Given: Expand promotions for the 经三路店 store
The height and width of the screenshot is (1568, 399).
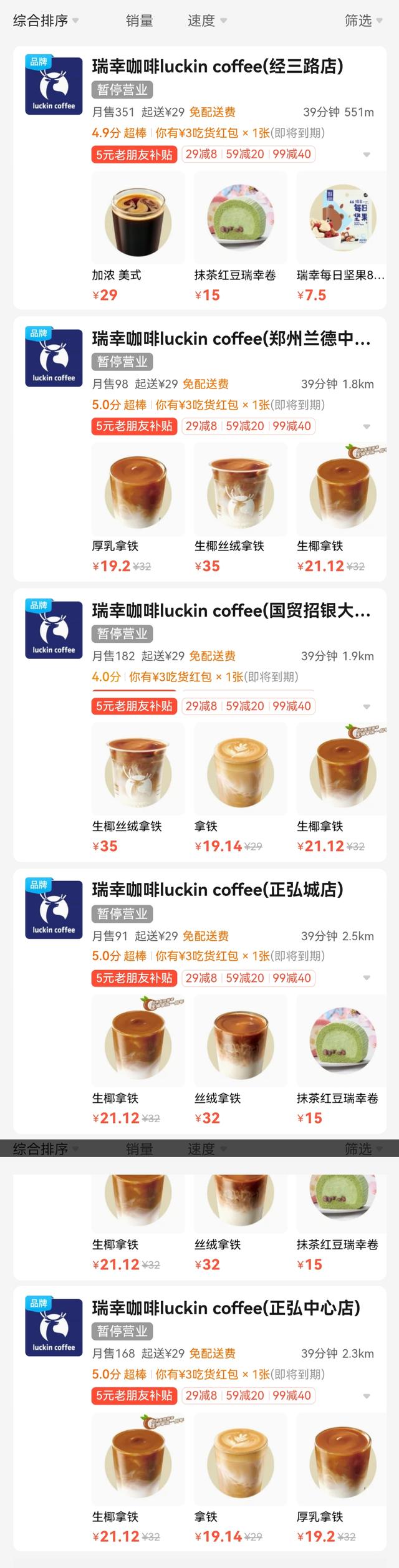Looking at the screenshot, I should 367,155.
